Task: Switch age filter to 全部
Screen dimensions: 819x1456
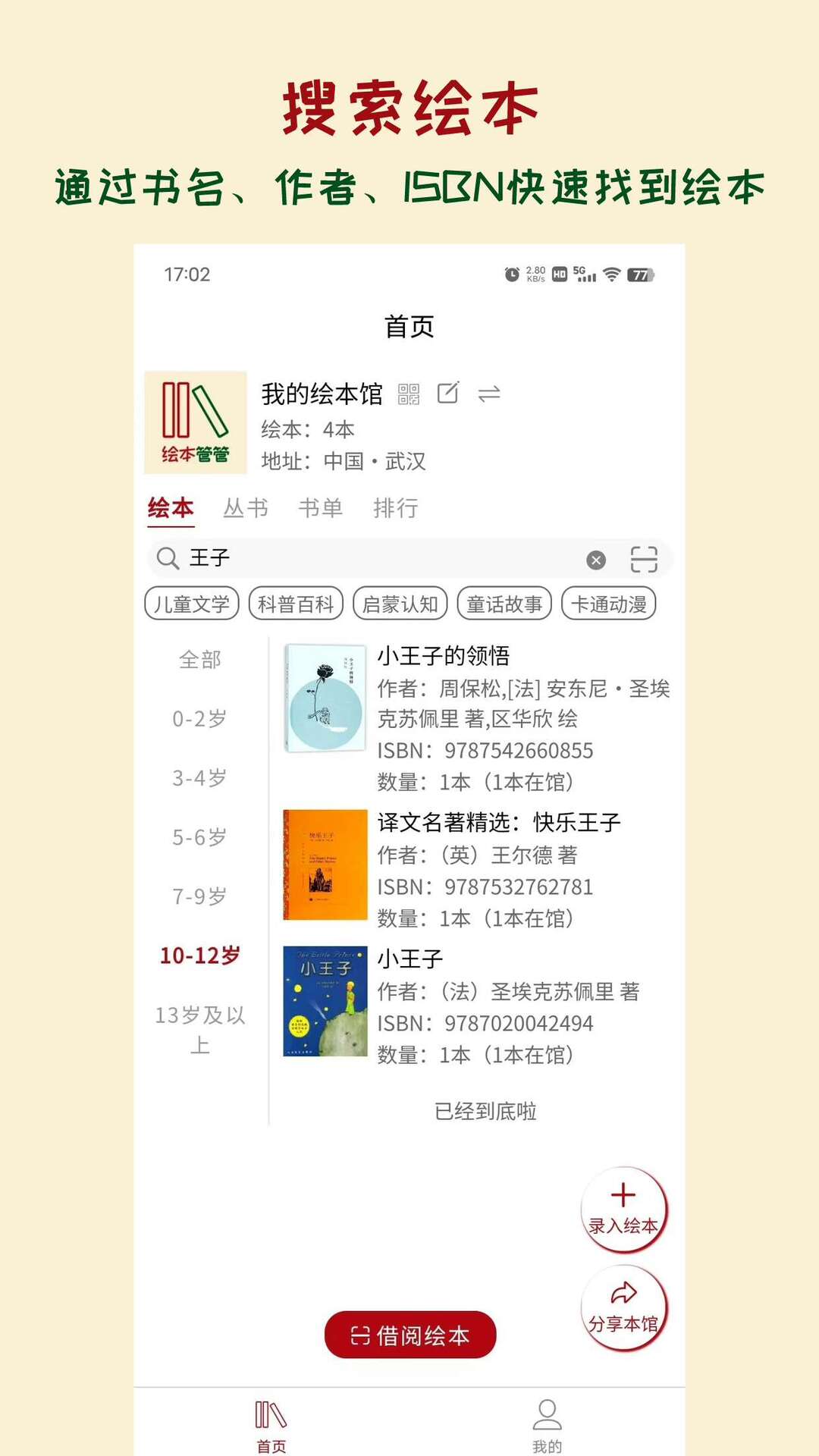Action: pyautogui.click(x=199, y=661)
